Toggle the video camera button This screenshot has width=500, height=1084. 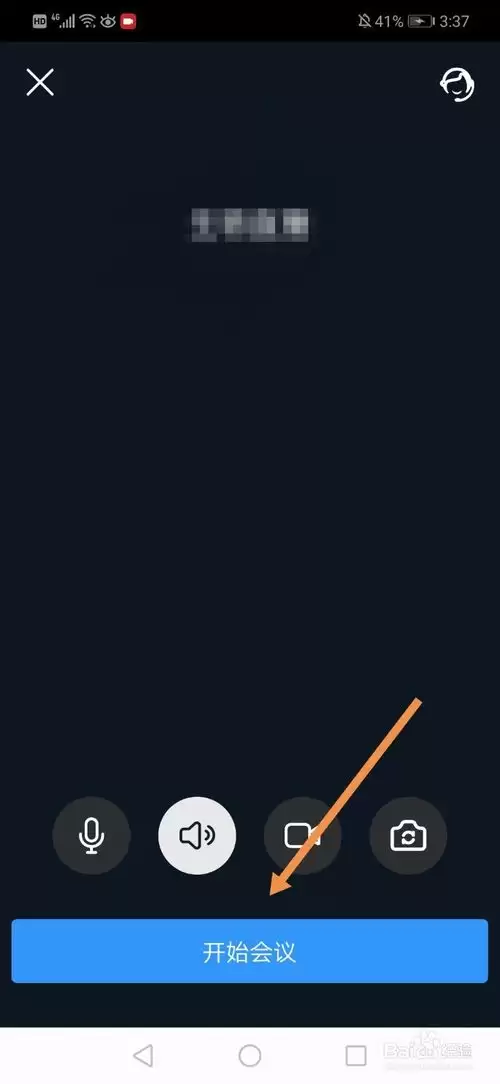[x=302, y=836]
